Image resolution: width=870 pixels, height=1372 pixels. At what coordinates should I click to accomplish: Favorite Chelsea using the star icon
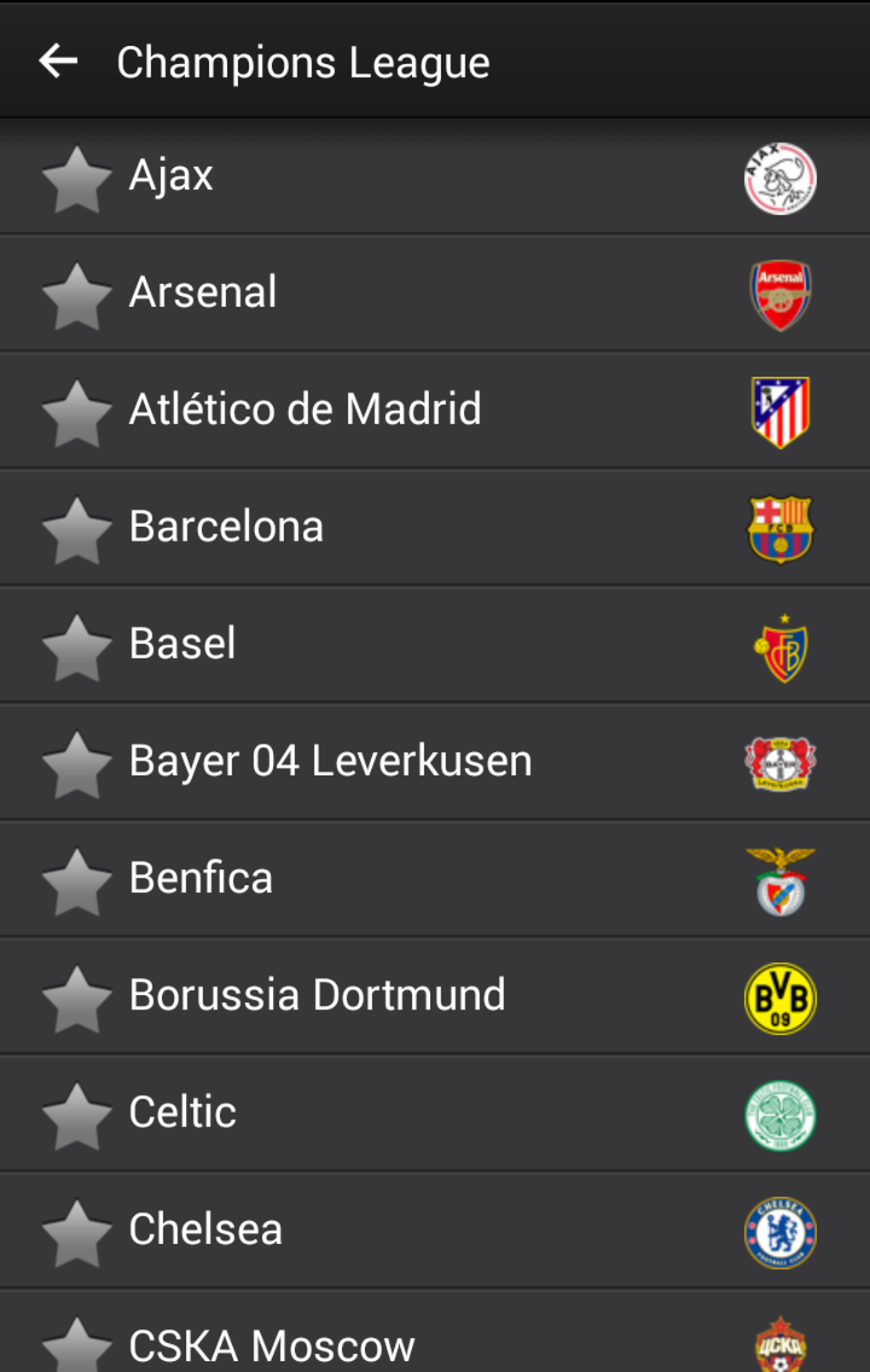click(x=77, y=1233)
